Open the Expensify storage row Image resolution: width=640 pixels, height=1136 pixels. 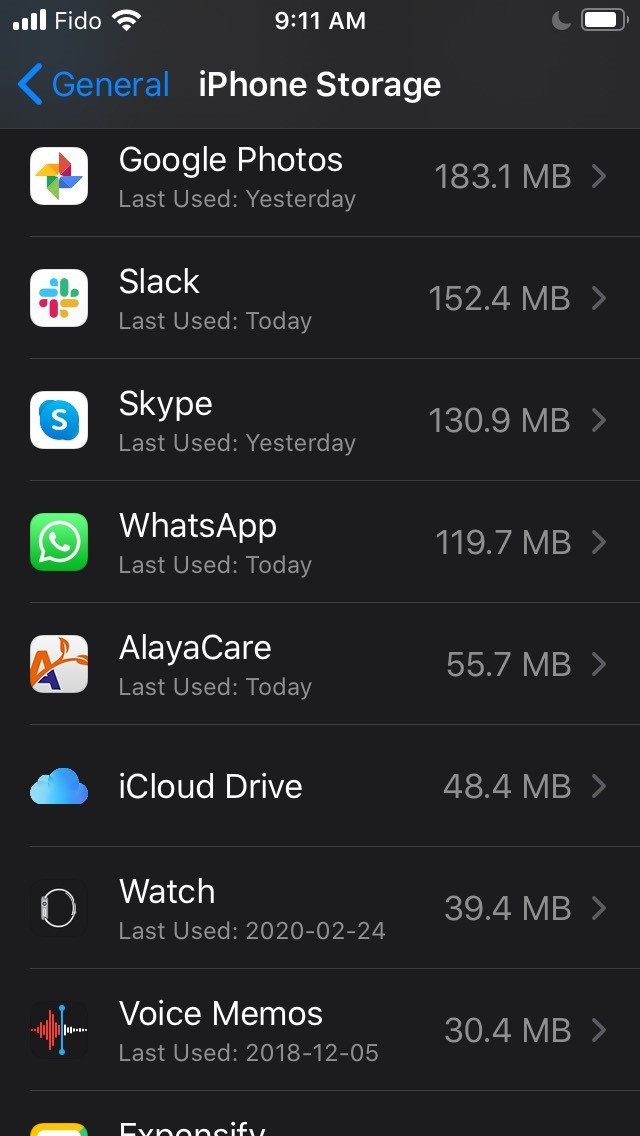[x=320, y=1122]
